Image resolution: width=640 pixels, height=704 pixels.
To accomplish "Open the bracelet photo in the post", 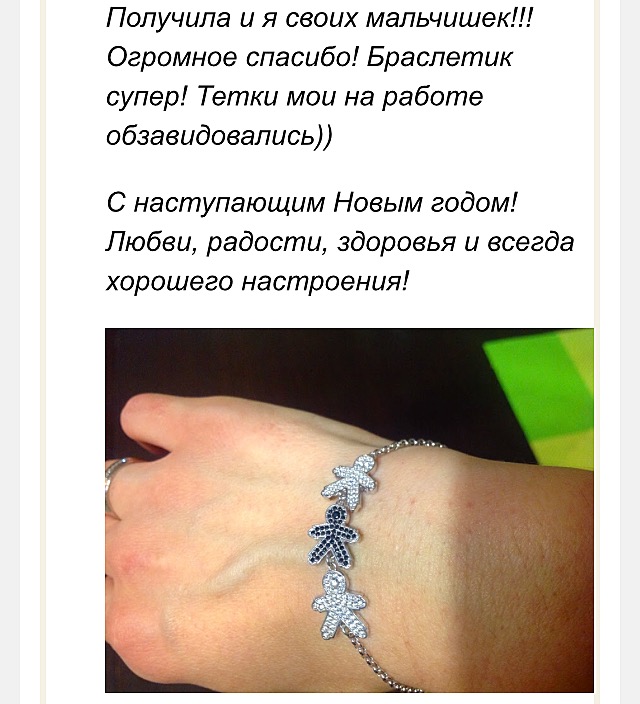I will point(349,510).
